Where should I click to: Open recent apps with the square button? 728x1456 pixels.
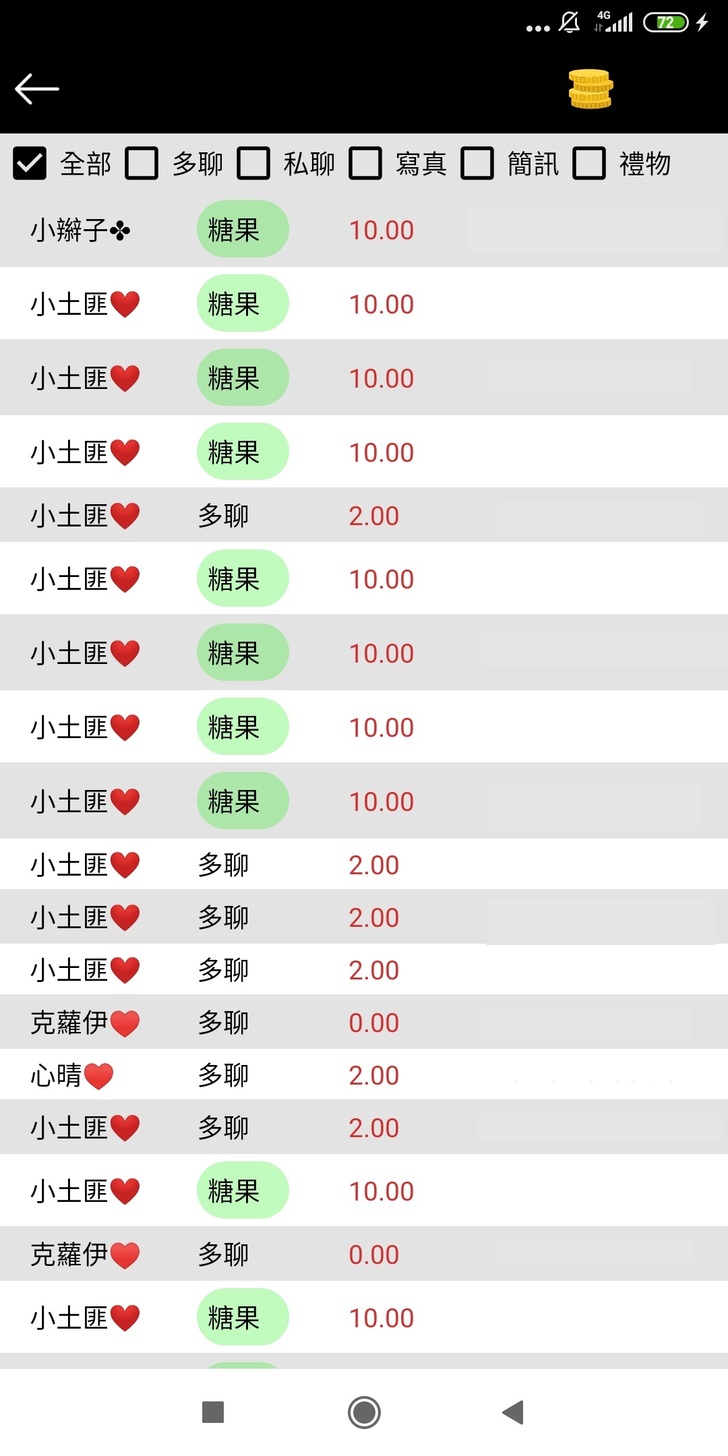[x=213, y=1412]
